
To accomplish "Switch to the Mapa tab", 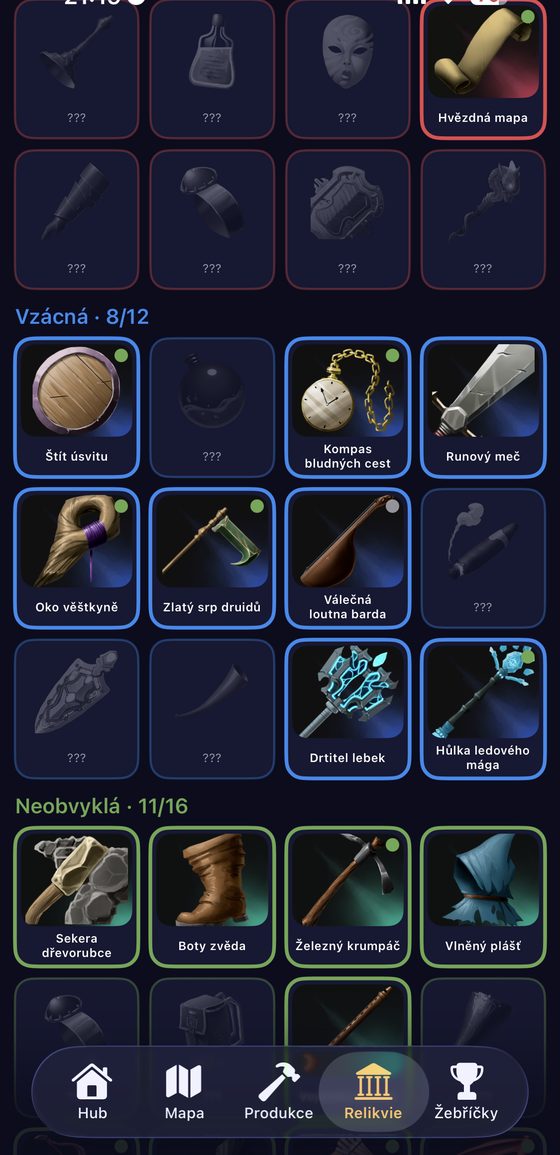I will (184, 1092).
